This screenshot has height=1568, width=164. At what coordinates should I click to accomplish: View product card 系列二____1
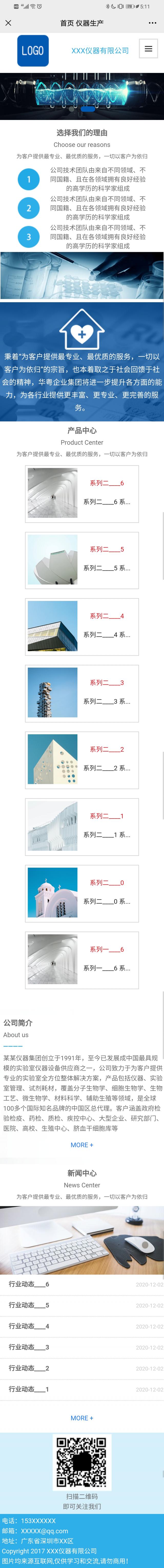82,827
